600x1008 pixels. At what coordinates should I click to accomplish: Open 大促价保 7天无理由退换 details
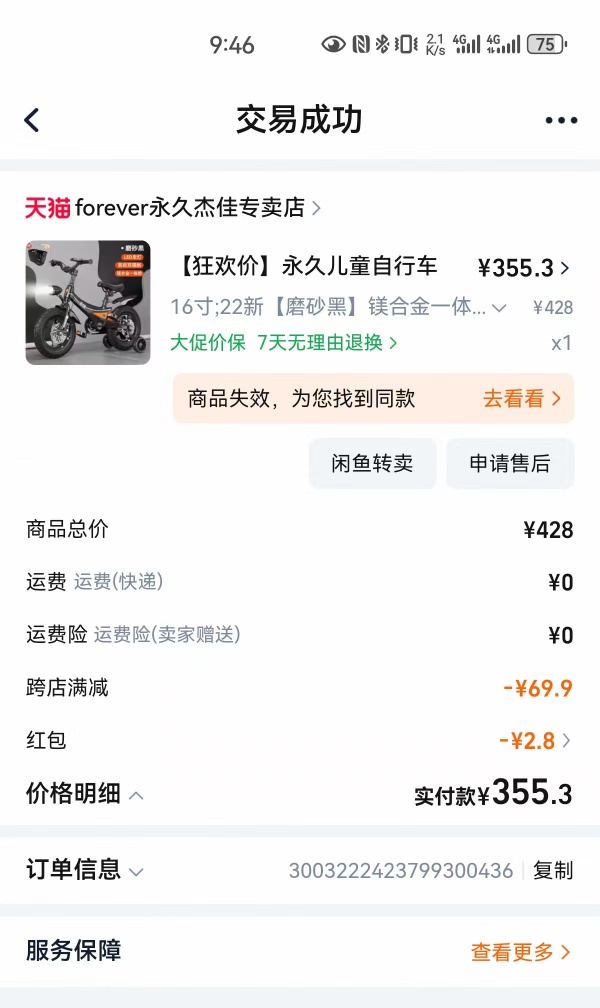284,343
